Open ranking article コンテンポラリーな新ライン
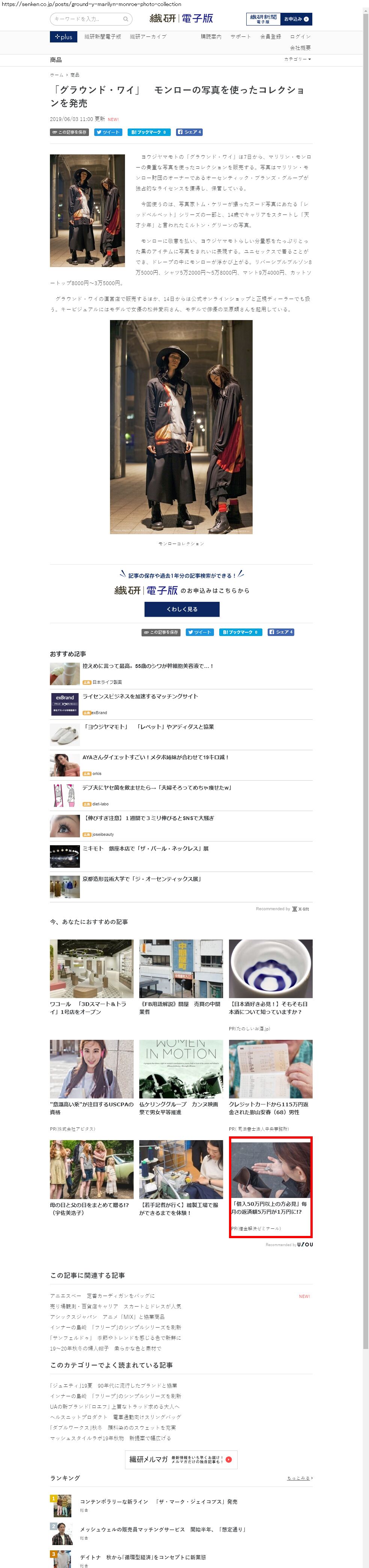This screenshot has height=1568, width=369. tap(158, 1502)
